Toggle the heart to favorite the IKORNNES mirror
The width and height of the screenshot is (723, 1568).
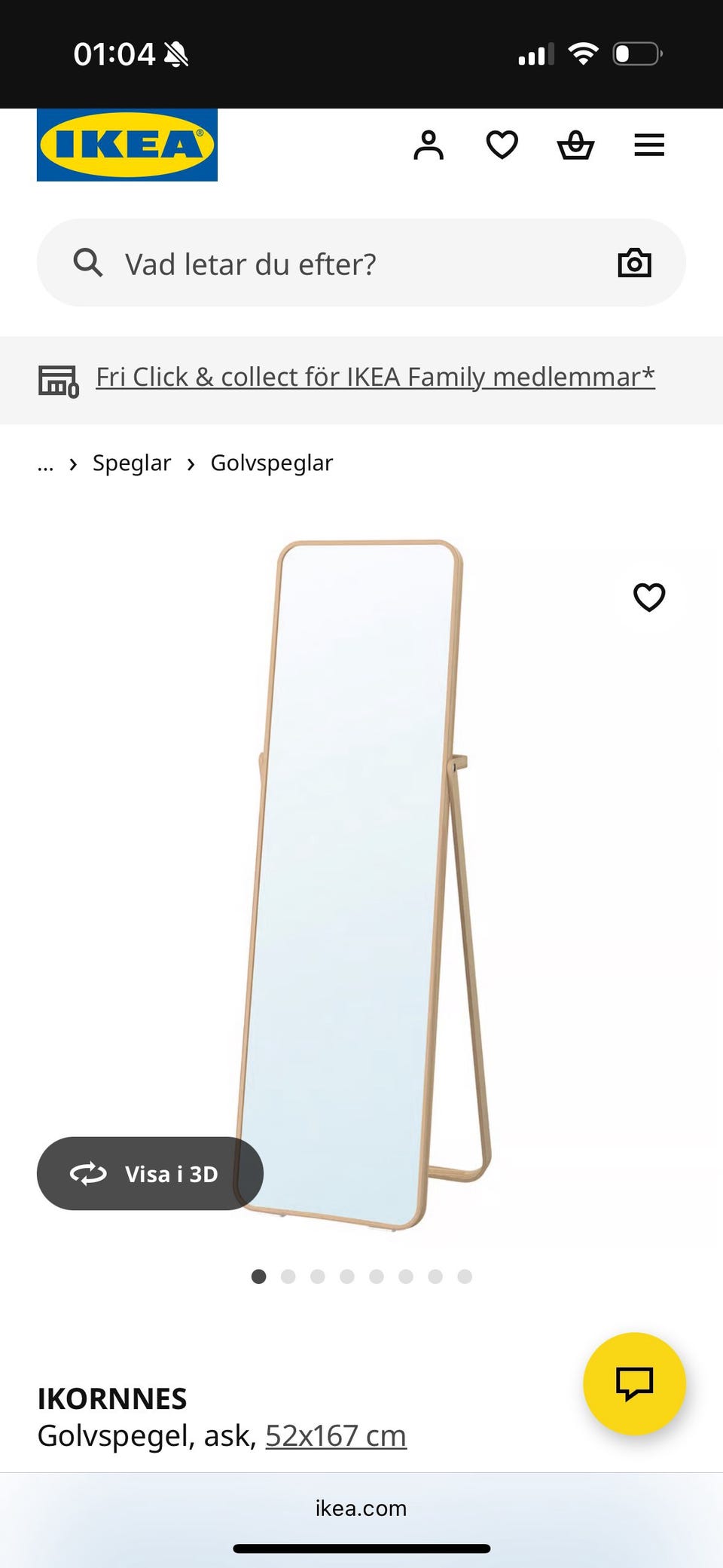click(x=648, y=596)
